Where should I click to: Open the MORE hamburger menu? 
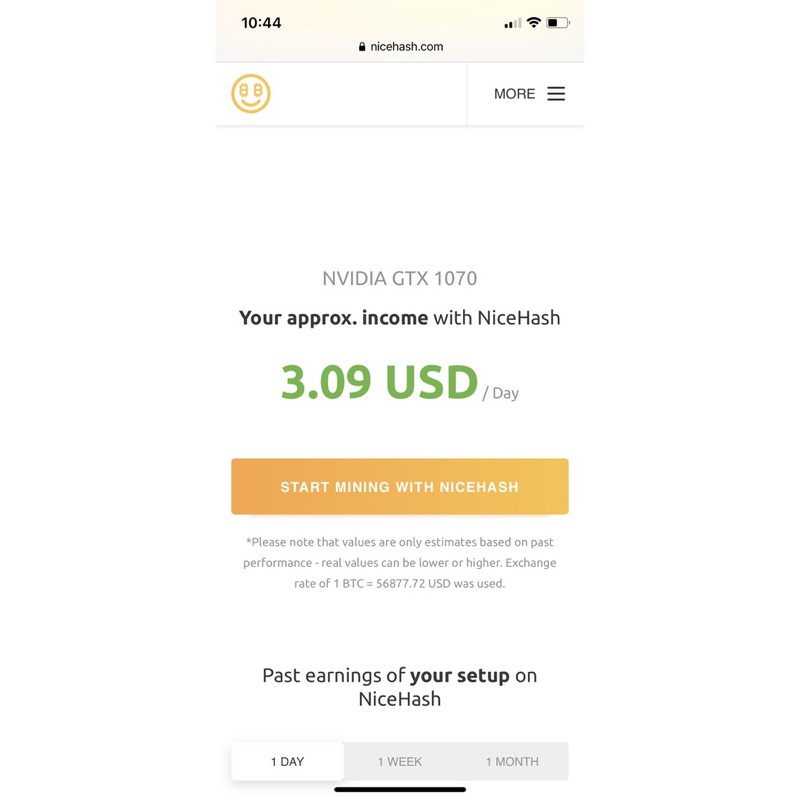(x=529, y=94)
